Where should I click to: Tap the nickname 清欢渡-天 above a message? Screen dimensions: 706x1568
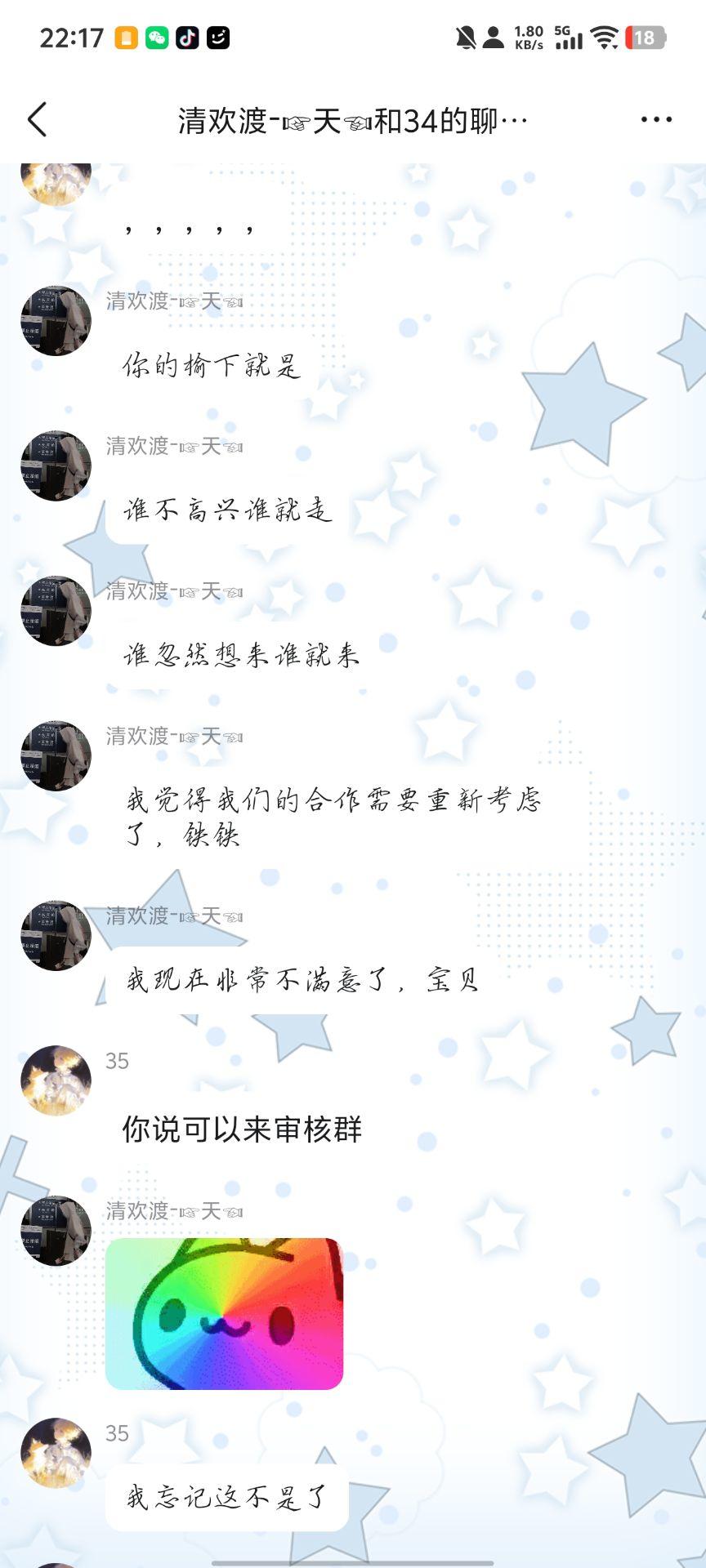pos(172,301)
